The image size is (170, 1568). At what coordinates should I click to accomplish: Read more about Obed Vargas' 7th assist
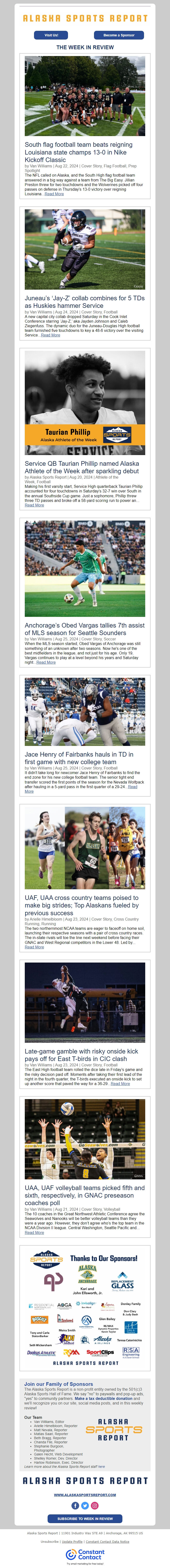(46, 662)
